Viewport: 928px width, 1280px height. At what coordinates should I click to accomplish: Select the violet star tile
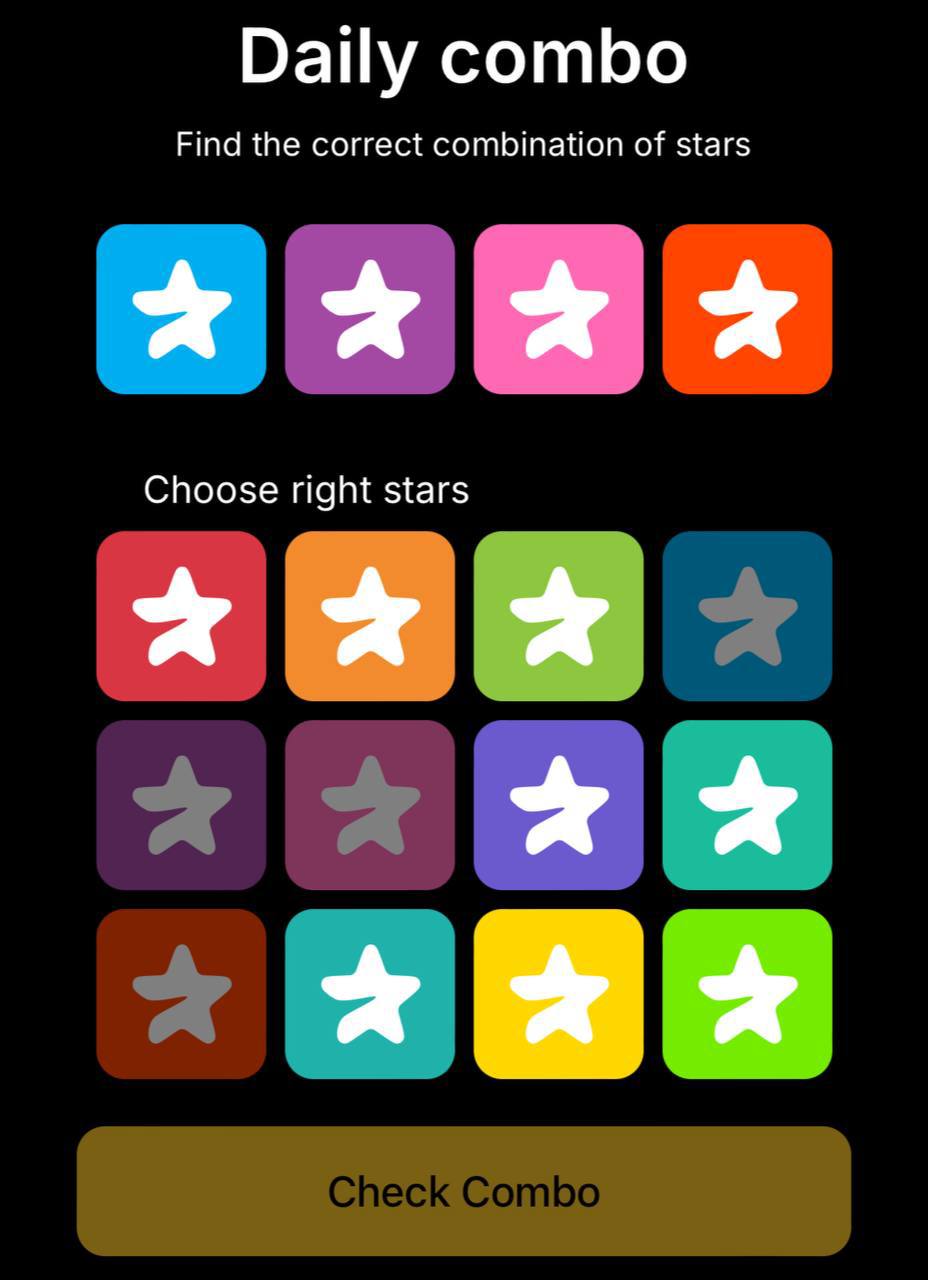(558, 805)
